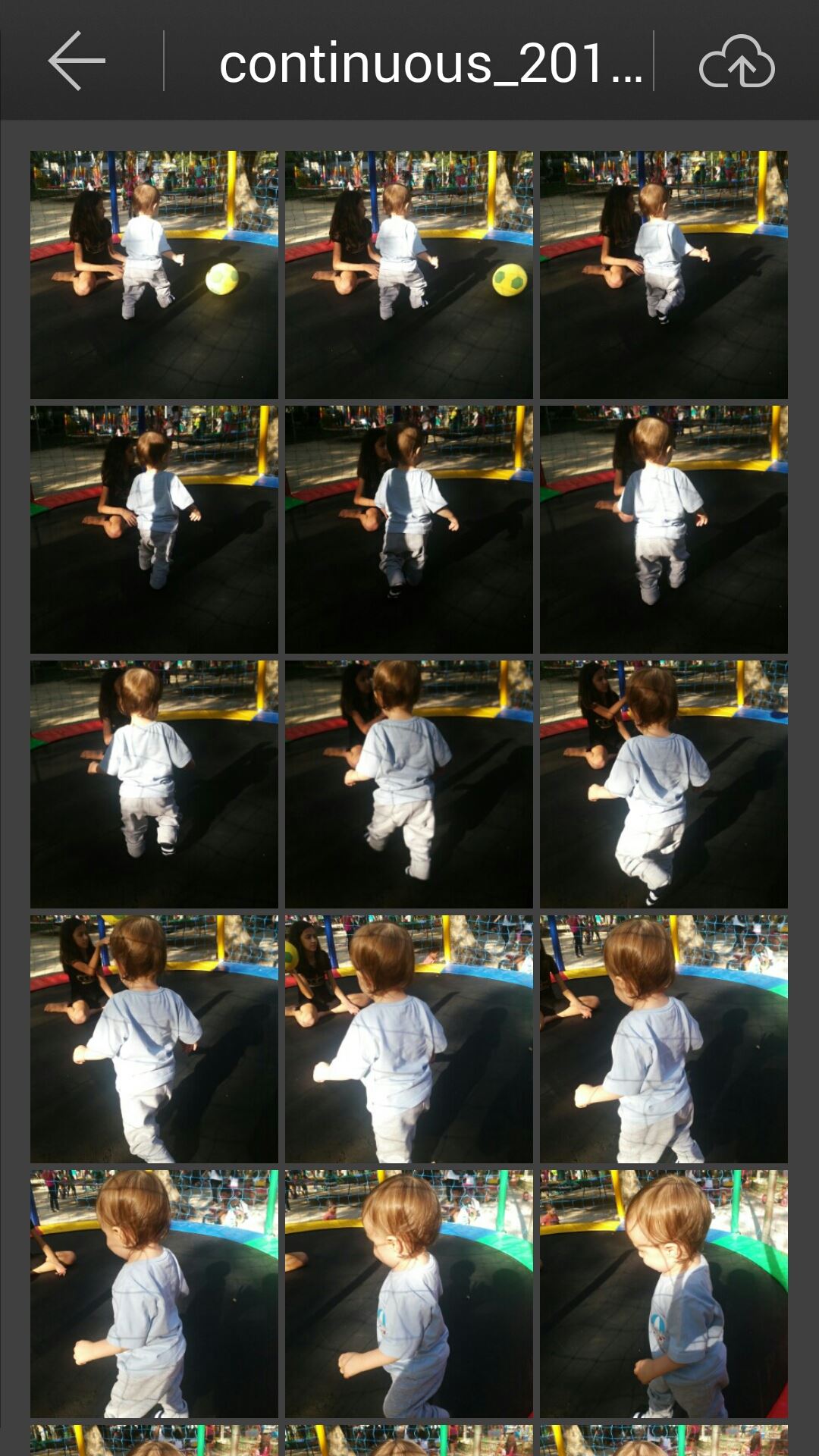Open the first photo in the second row
This screenshot has width=819, height=1456.
tap(154, 529)
